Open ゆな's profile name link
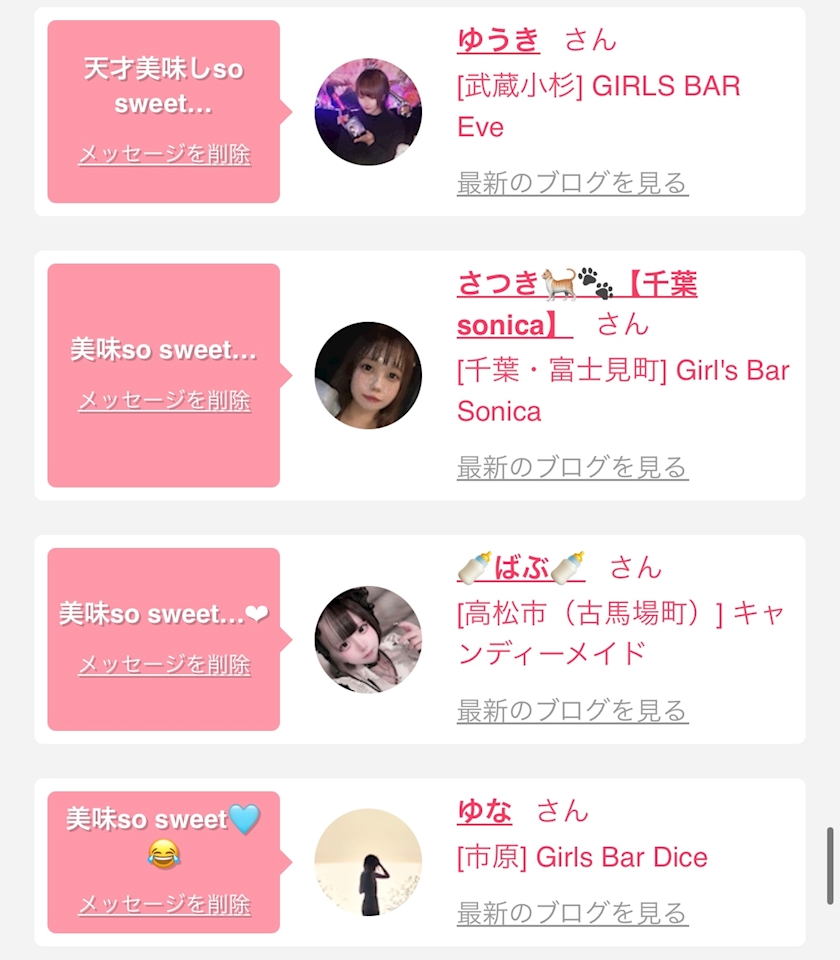 pos(484,811)
